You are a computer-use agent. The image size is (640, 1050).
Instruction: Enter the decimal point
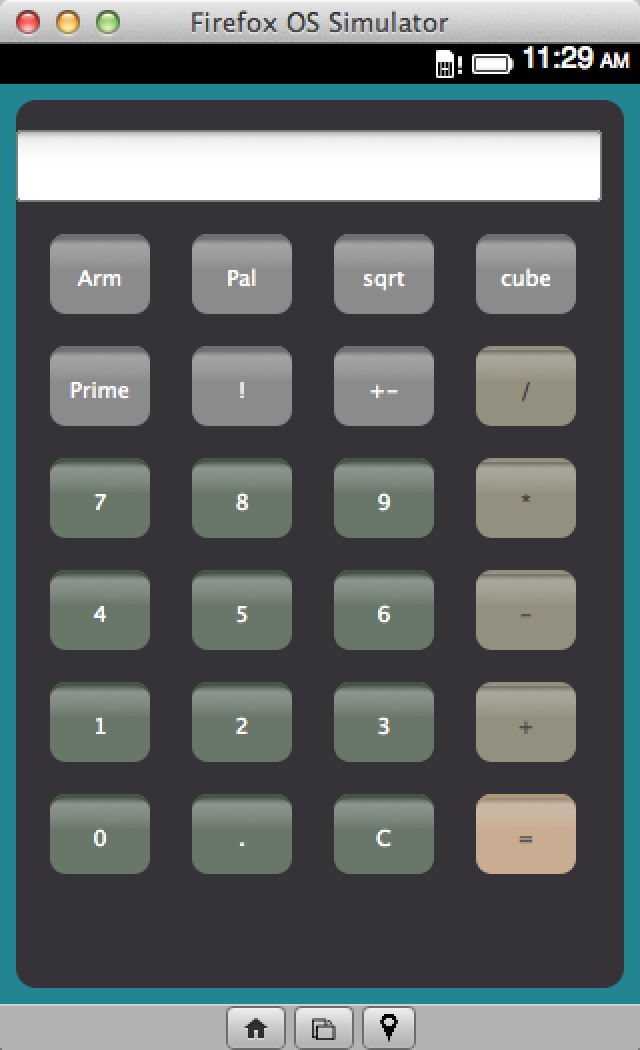[x=242, y=835]
